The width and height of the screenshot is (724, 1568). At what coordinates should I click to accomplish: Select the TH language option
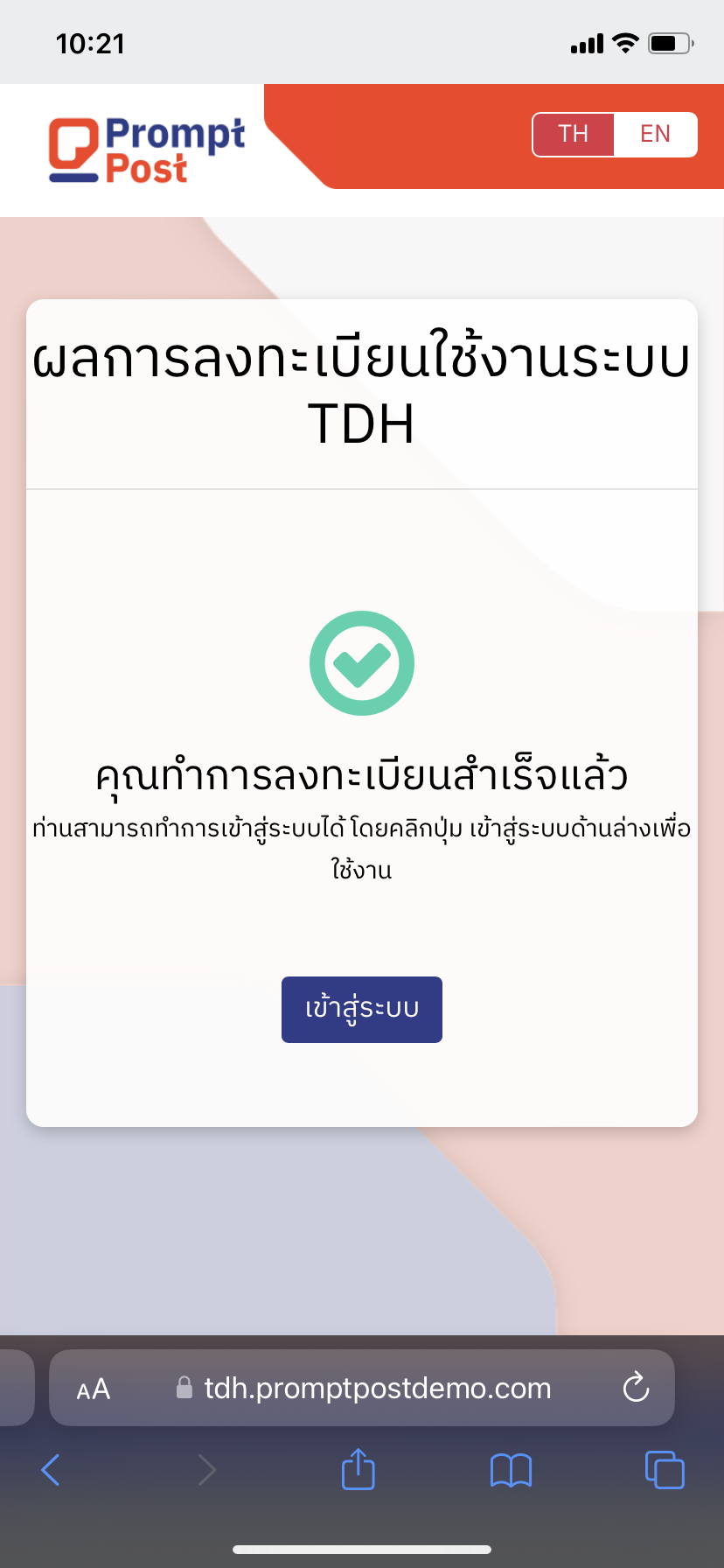[574, 134]
